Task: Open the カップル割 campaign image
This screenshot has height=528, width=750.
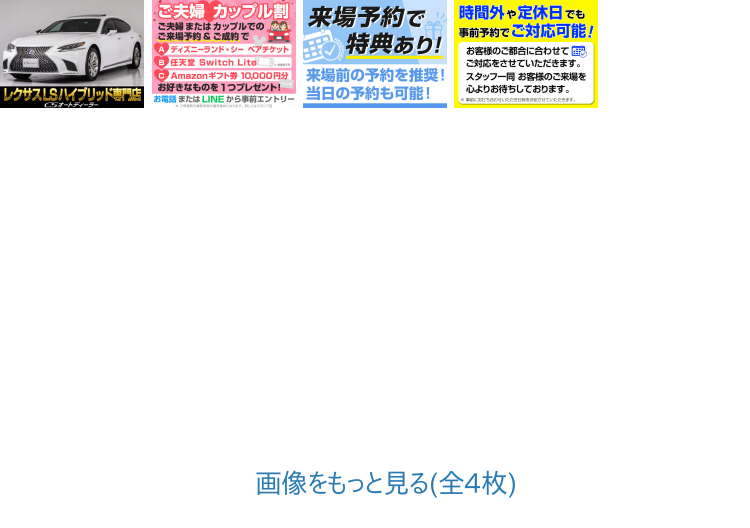Action: click(x=223, y=54)
